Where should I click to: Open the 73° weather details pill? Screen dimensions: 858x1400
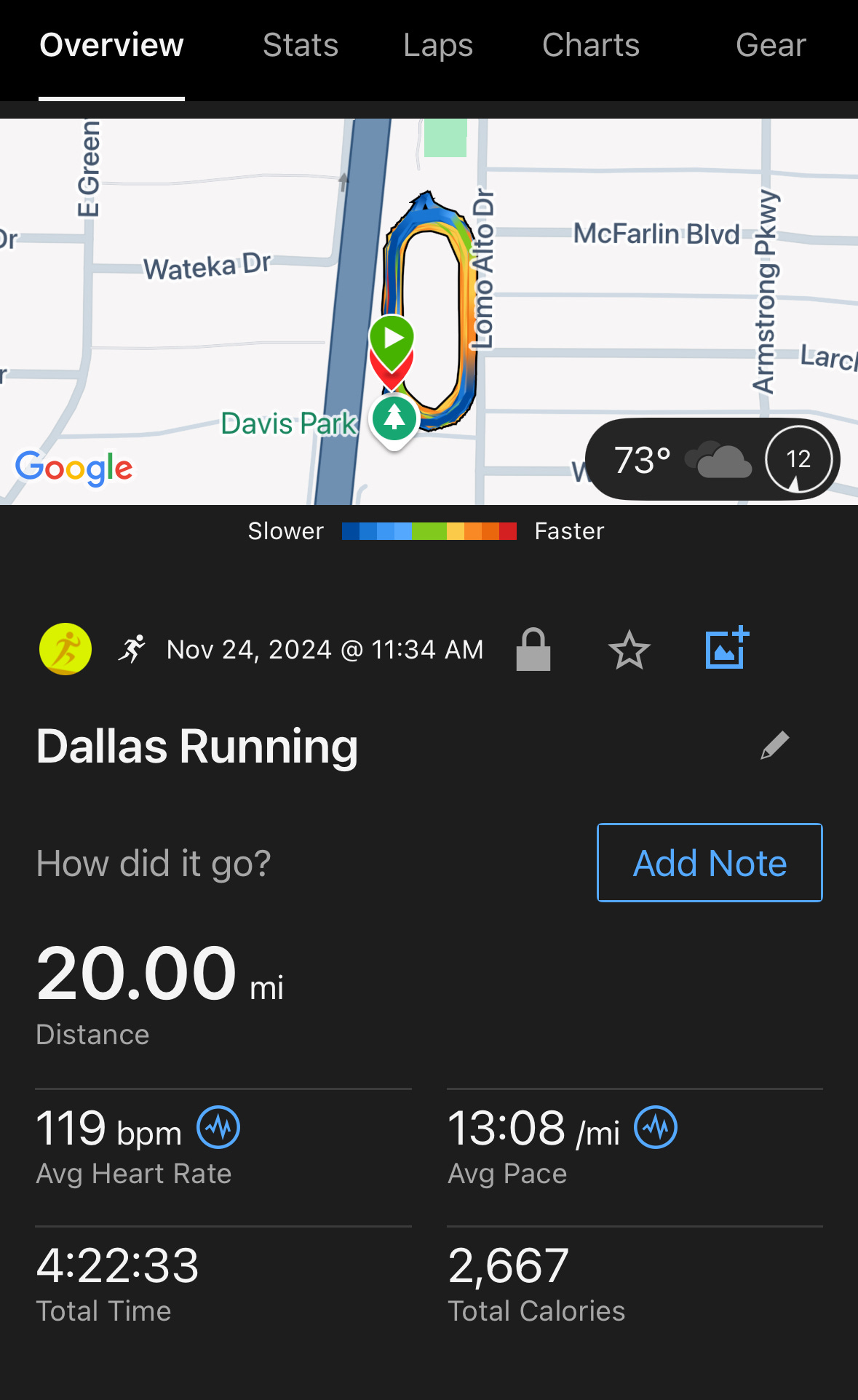coord(712,459)
